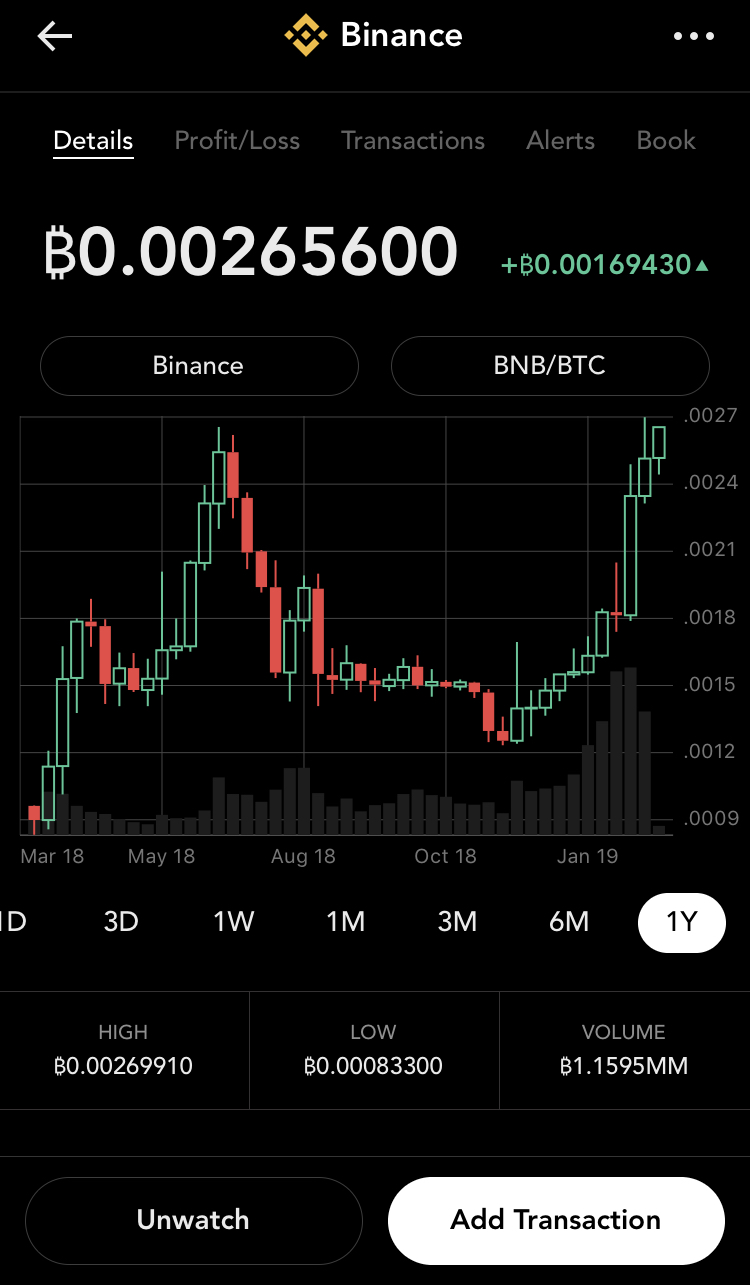Show the 3M chart range
Viewport: 750px width, 1285px height.
458,922
